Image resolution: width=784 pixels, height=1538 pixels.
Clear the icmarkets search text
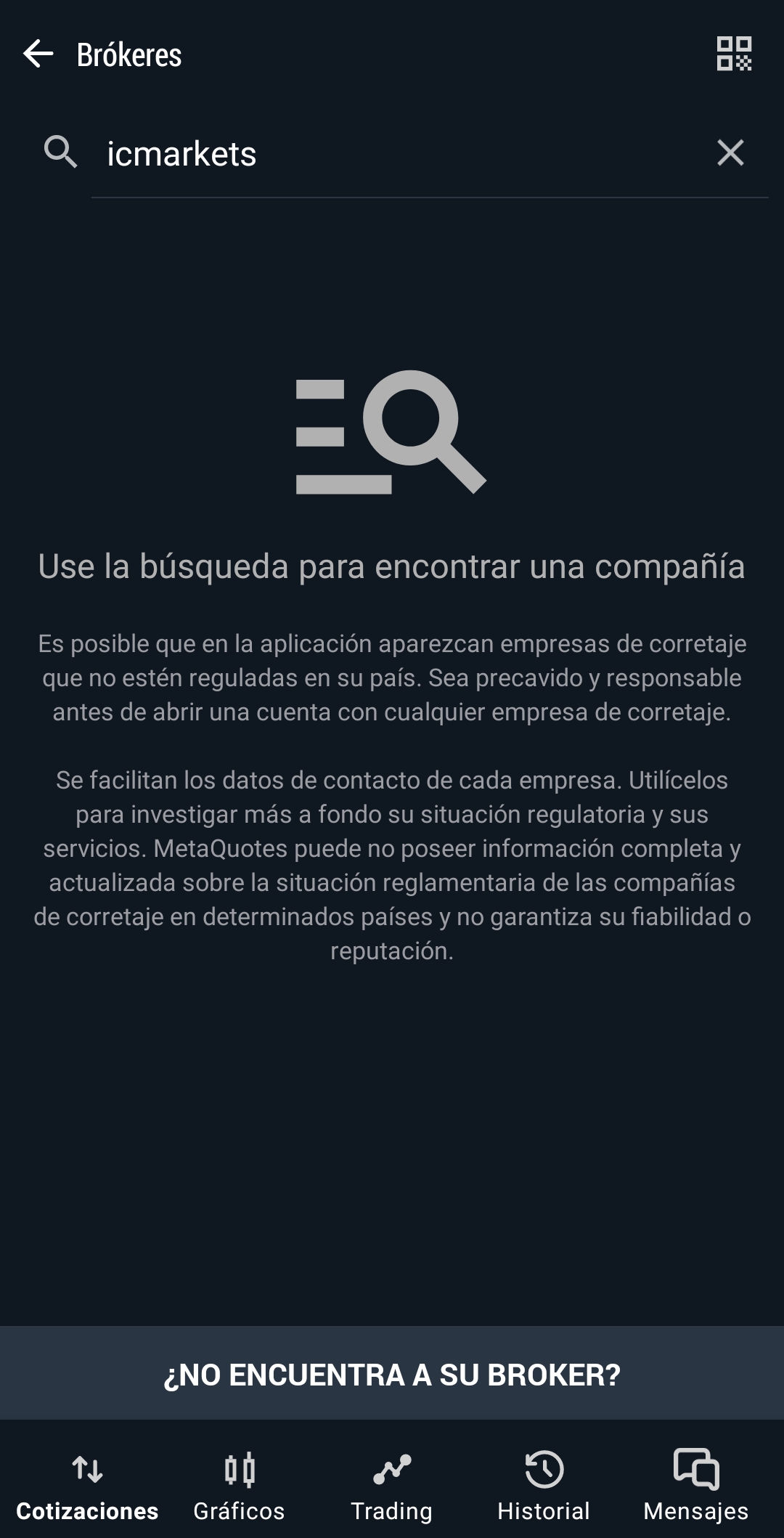pyautogui.click(x=730, y=153)
